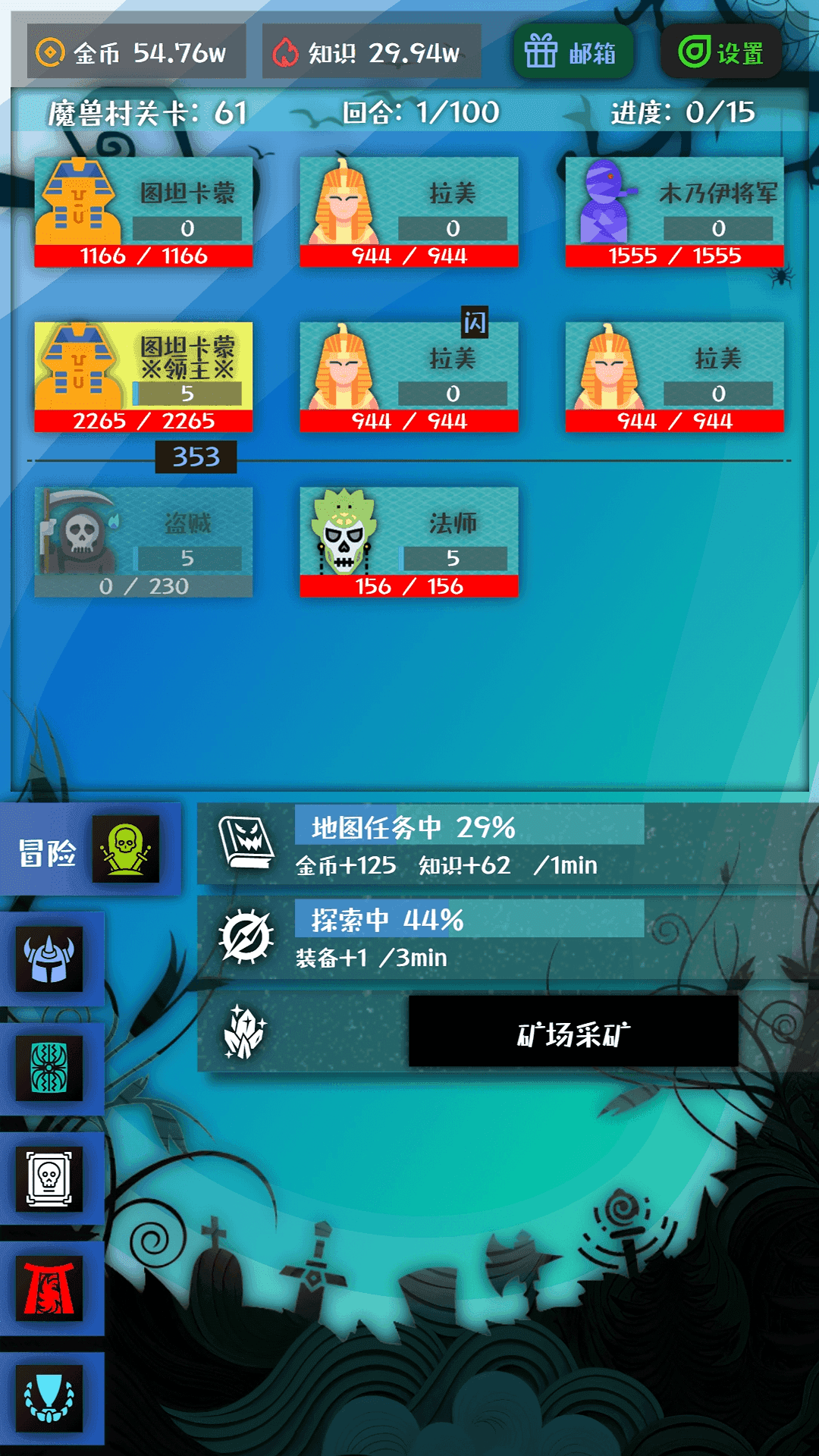The image size is (819, 1456).
Task: Switch to the 冒险 adventure tab
Action: point(89,849)
